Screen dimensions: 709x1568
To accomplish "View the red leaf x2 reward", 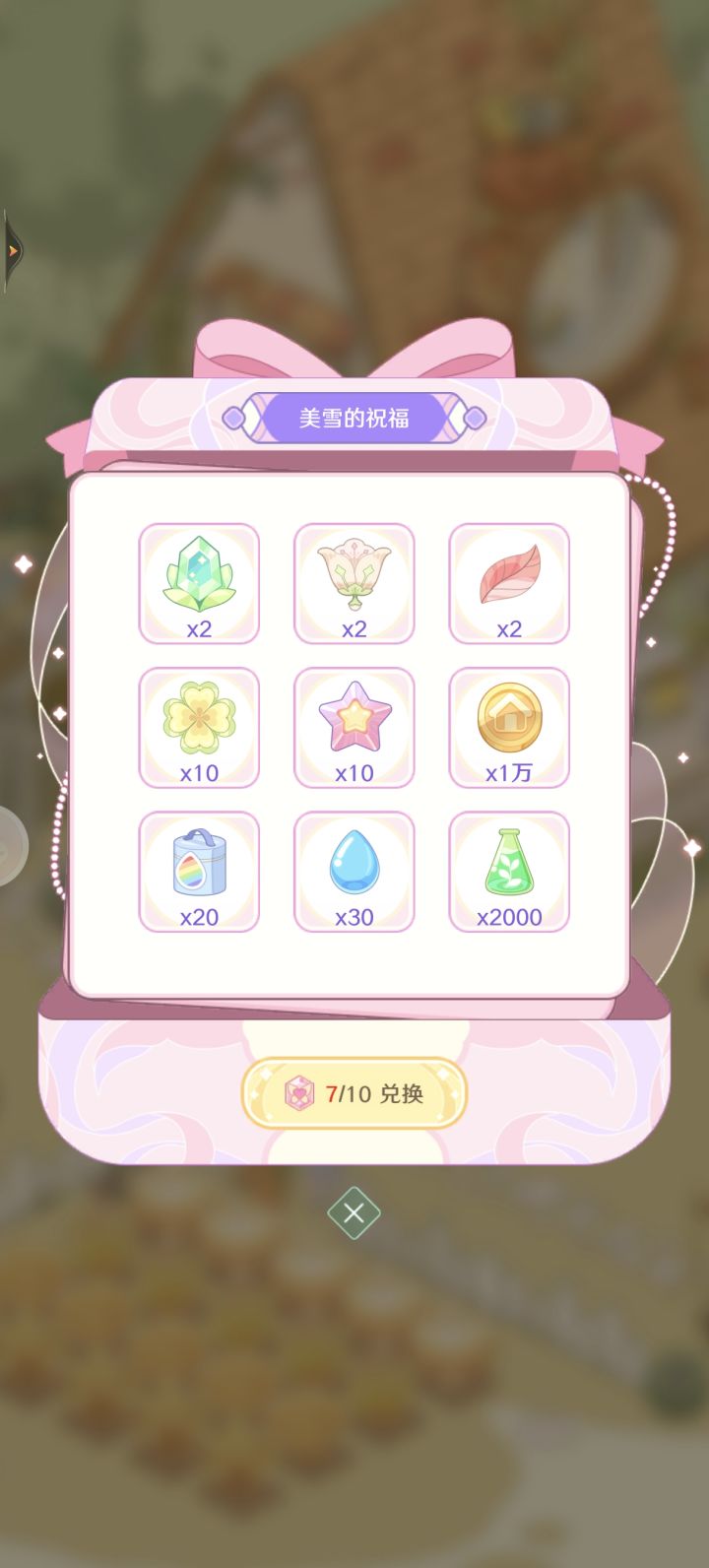I will 509,583.
